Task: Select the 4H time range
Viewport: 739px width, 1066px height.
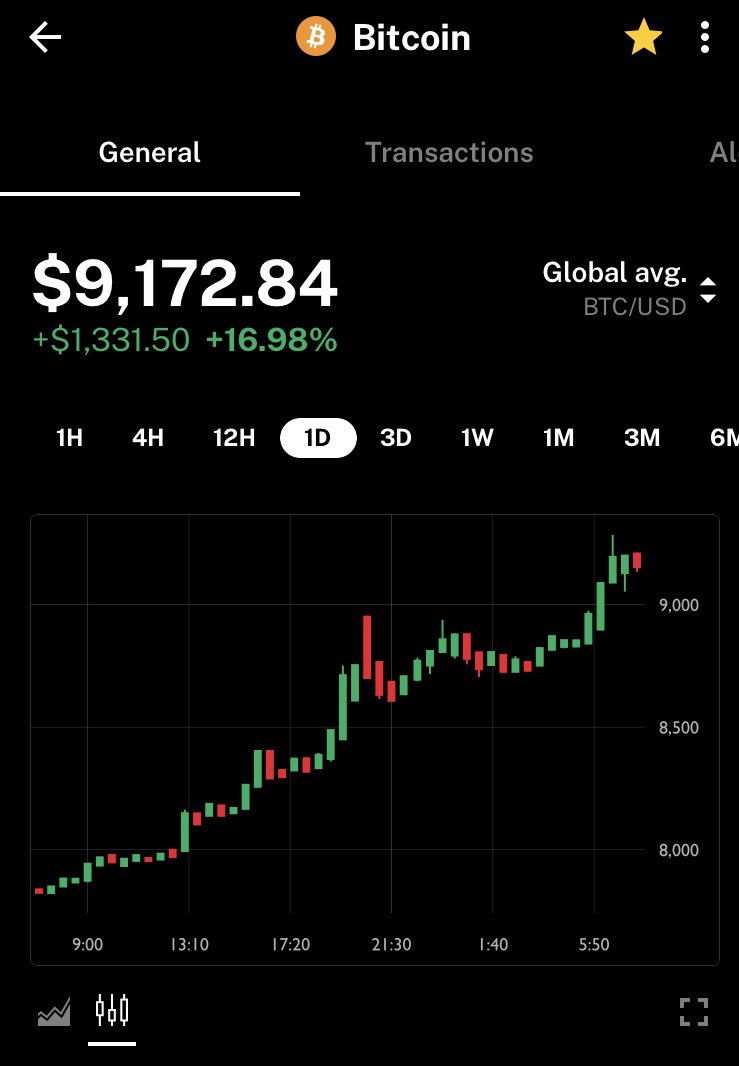Action: coord(148,438)
